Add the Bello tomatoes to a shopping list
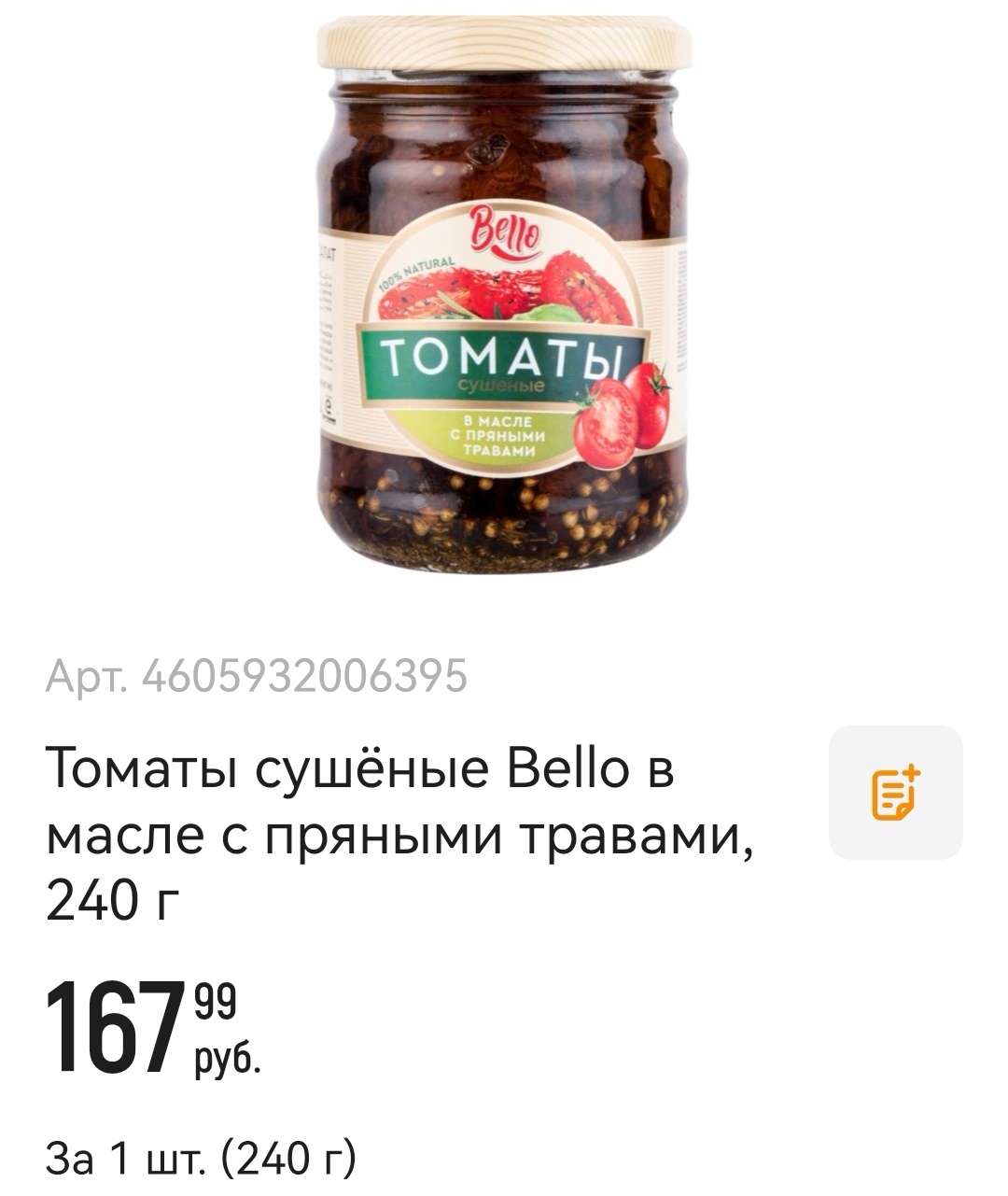This screenshot has width=1008, height=1196. (895, 793)
